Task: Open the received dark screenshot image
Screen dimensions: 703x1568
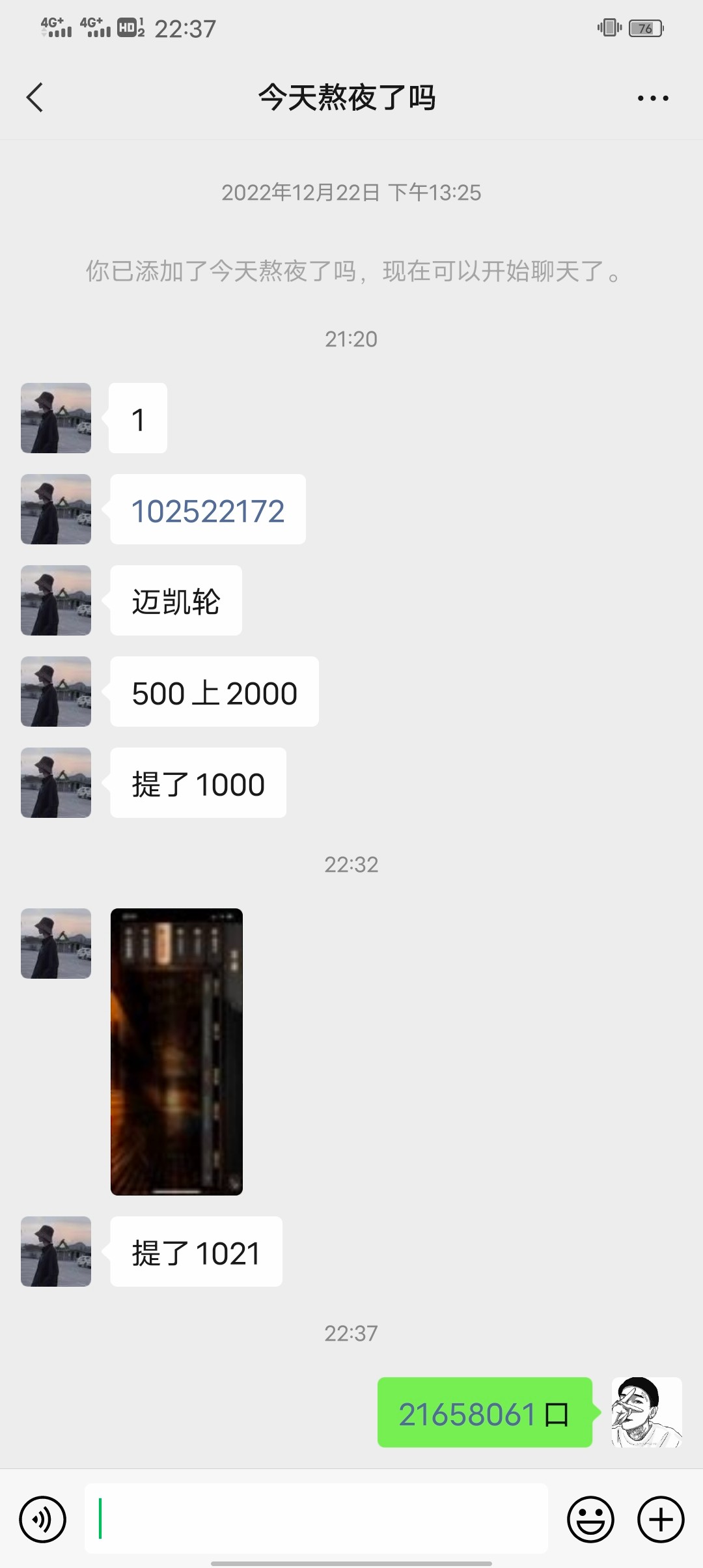Action: 176,1051
